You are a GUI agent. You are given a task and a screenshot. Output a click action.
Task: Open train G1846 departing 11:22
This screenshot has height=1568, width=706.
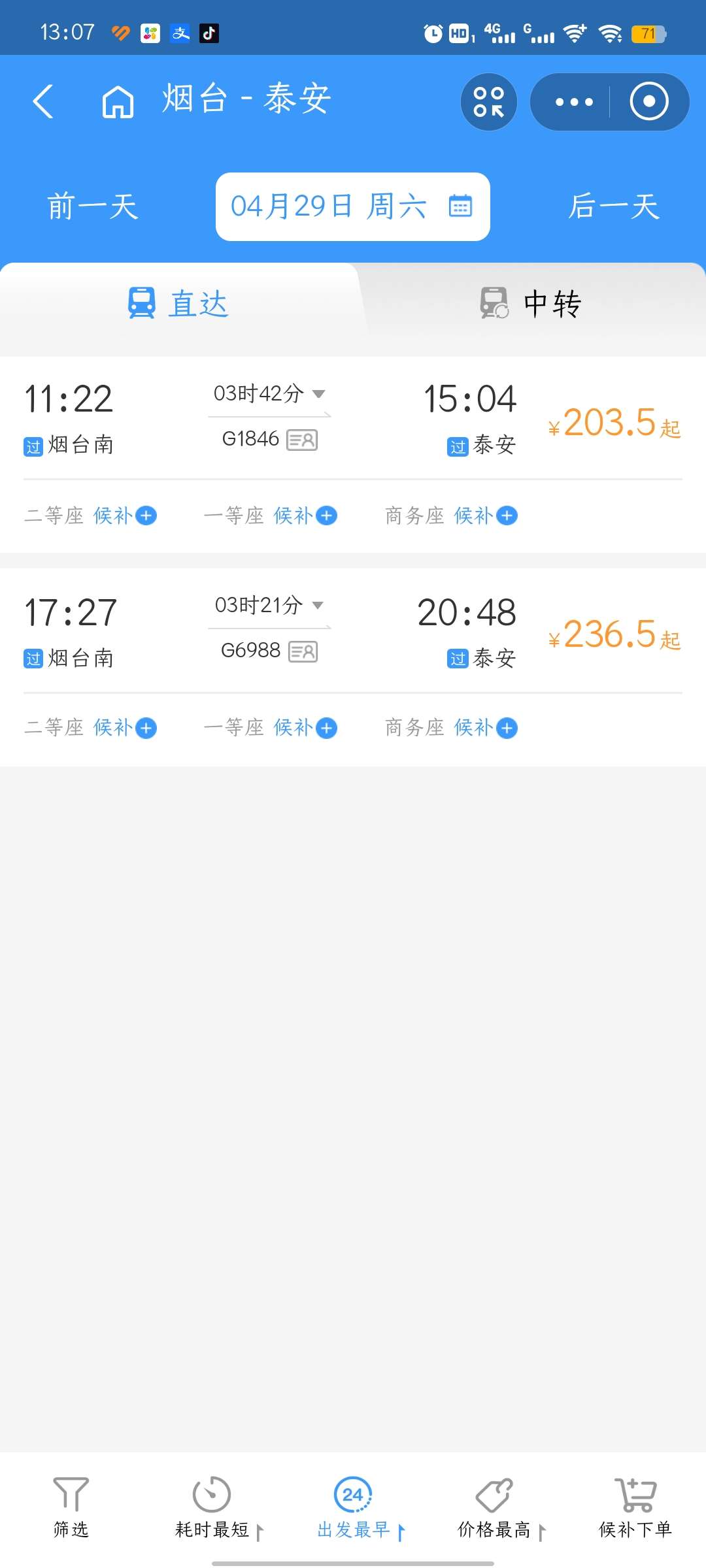click(x=353, y=418)
